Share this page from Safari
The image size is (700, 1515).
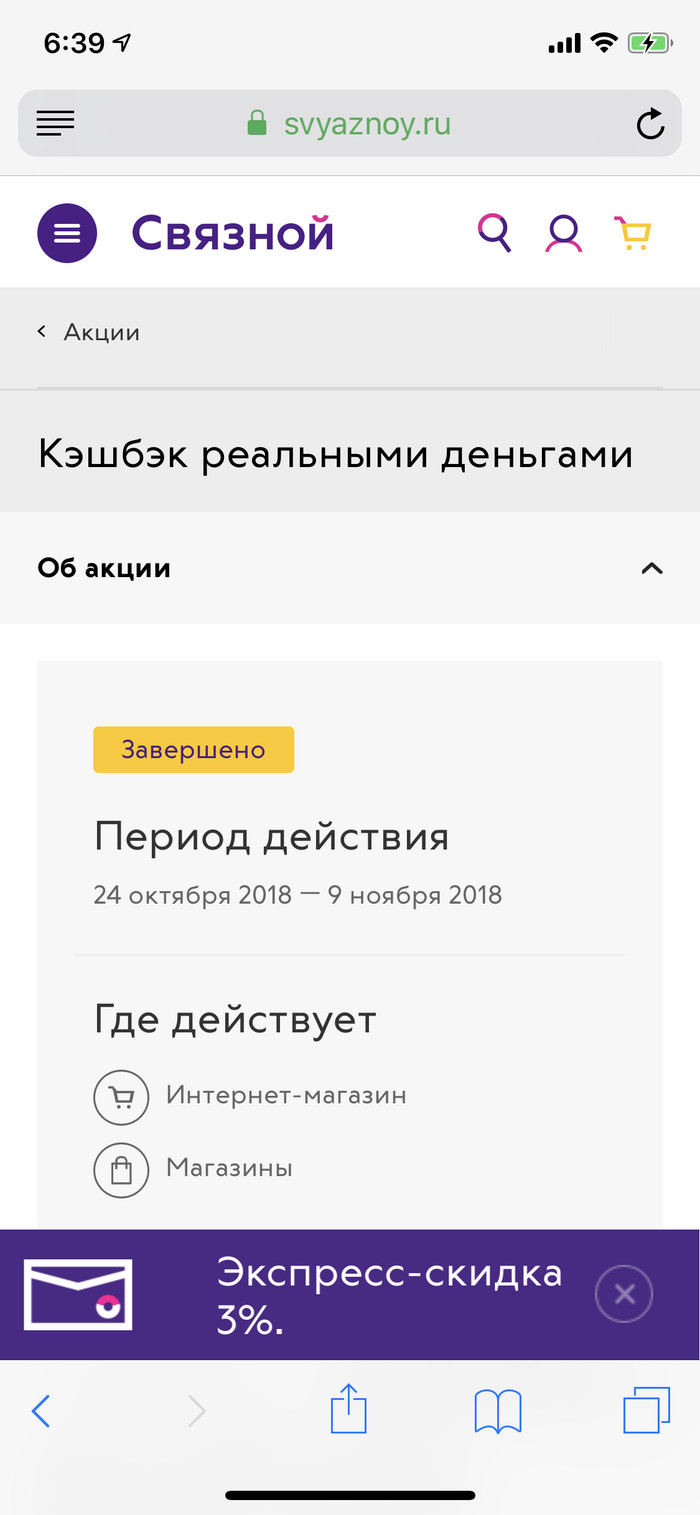[x=349, y=1410]
